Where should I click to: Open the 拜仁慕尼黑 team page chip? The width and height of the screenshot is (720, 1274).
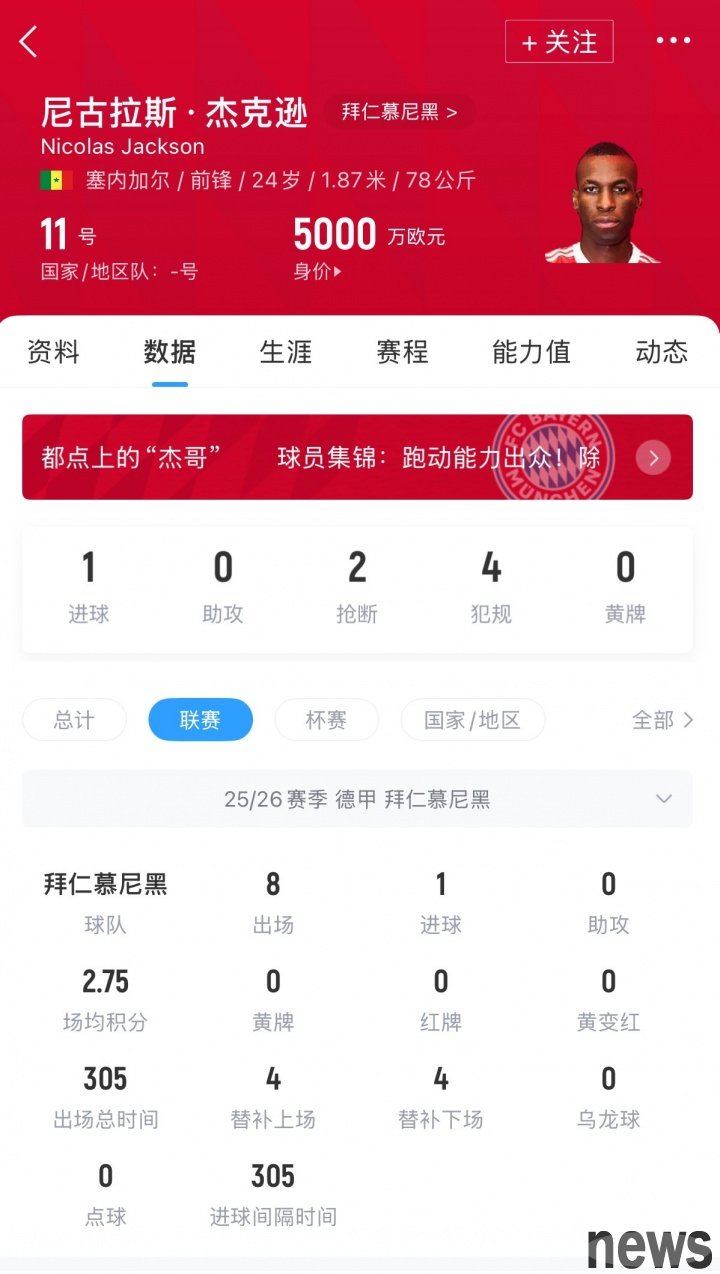click(x=399, y=112)
